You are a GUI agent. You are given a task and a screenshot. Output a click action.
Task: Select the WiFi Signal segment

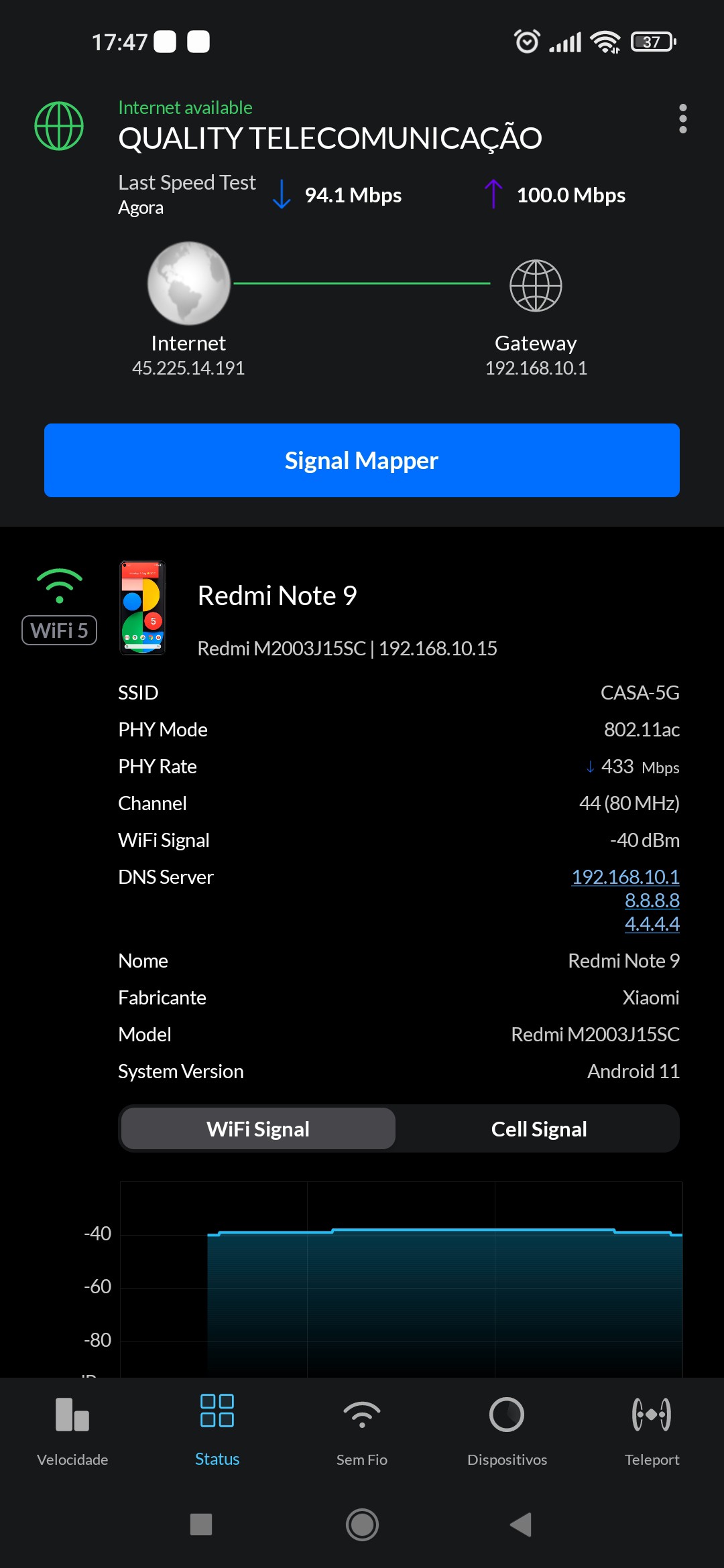point(258,1129)
